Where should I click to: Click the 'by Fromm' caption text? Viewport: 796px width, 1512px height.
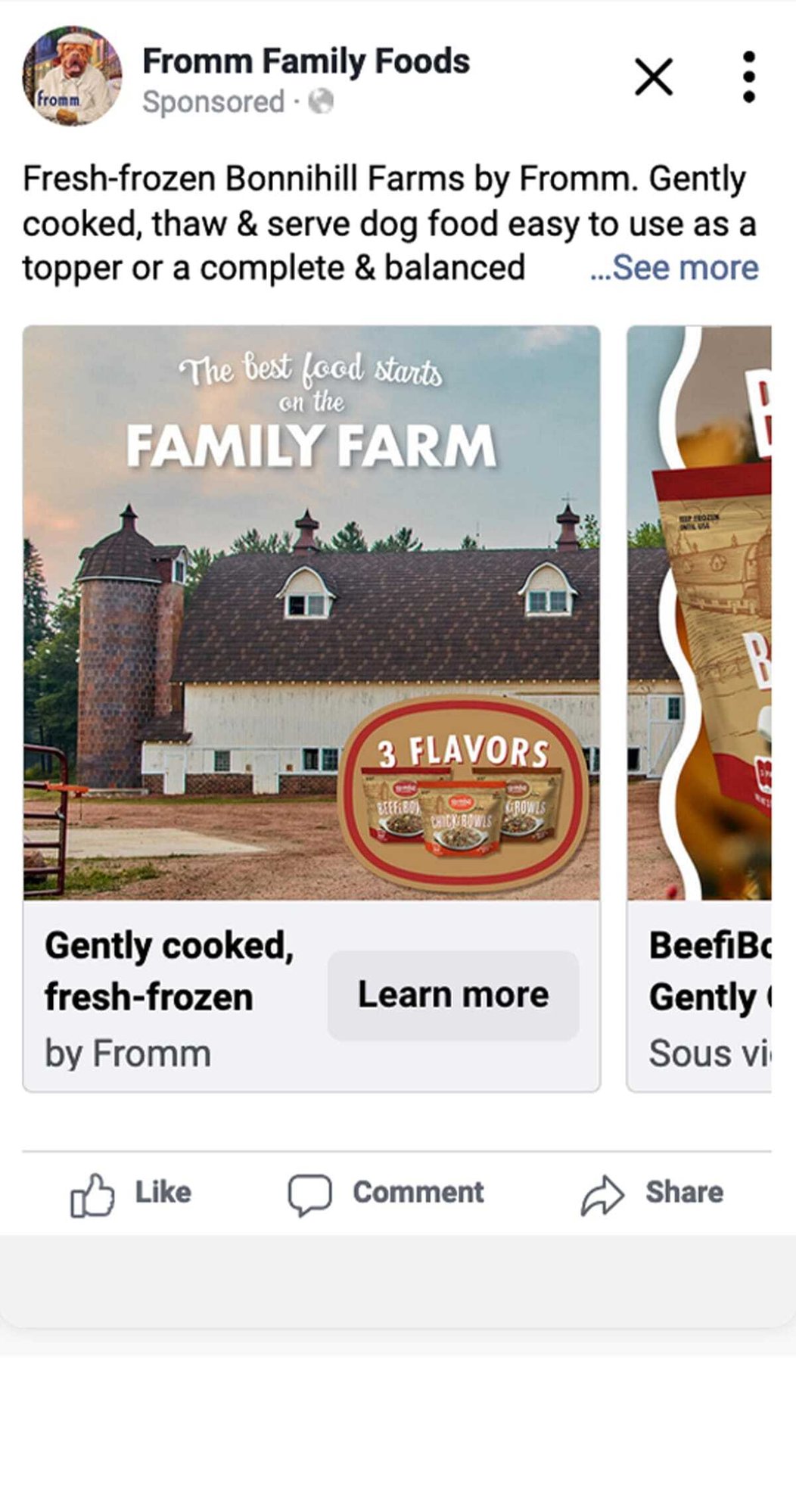pos(127,1052)
